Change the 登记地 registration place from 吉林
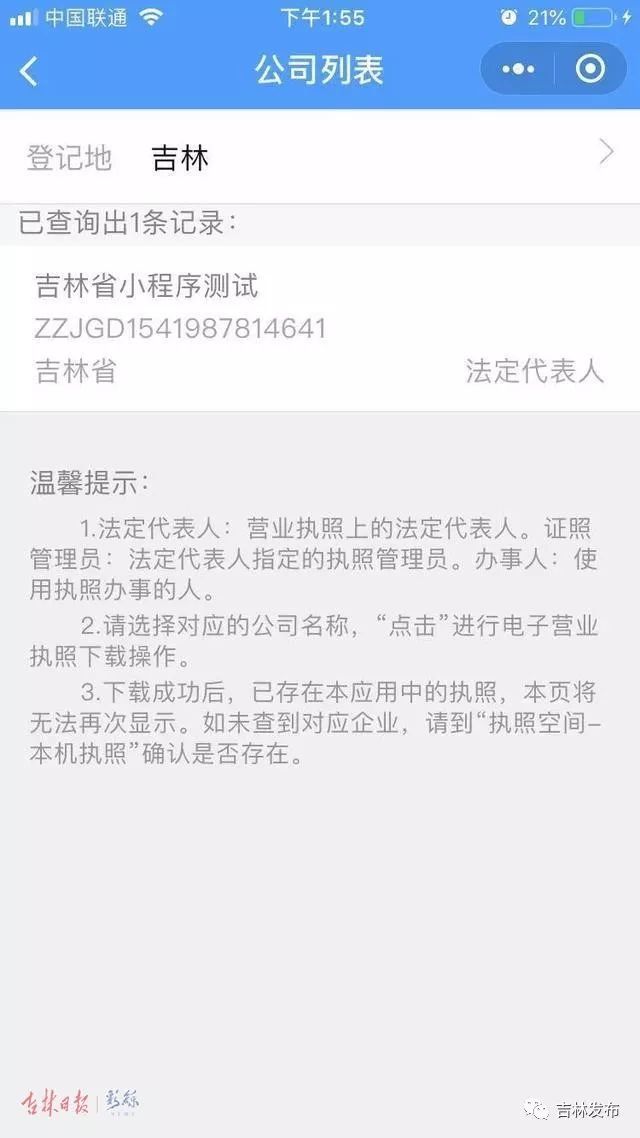640x1138 pixels. click(x=320, y=157)
